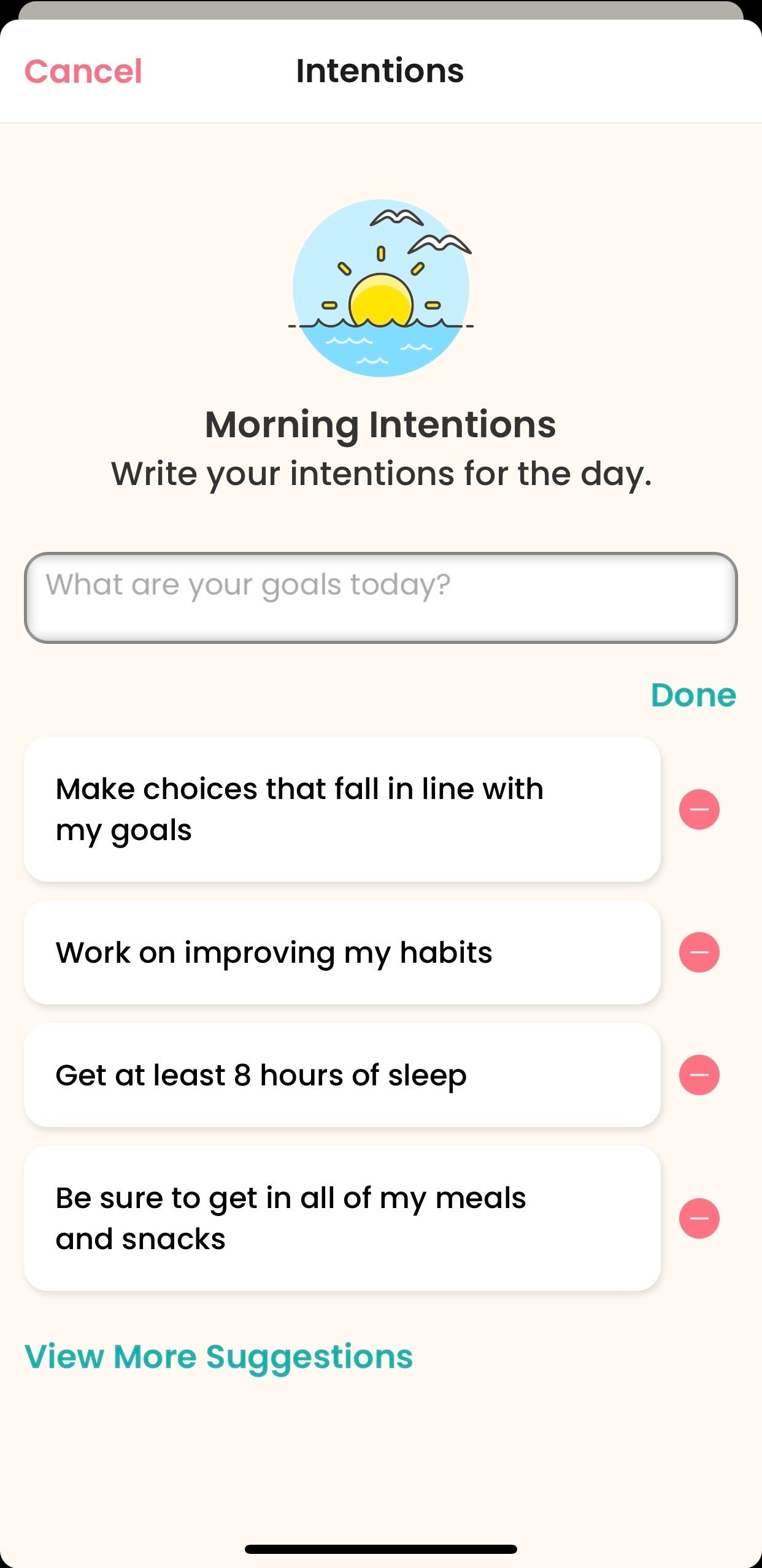The height and width of the screenshot is (1568, 762).
Task: Select the 'Work on improving my habits' card
Action: pos(342,952)
